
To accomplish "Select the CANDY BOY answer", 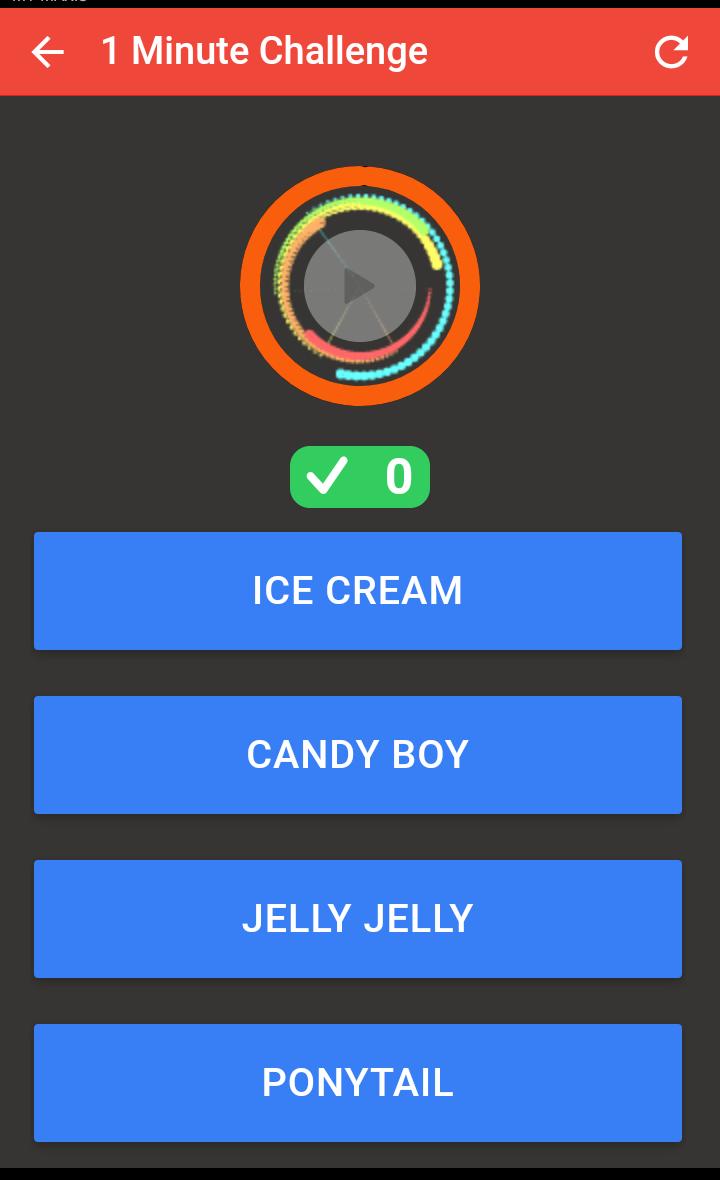I will pyautogui.click(x=358, y=755).
